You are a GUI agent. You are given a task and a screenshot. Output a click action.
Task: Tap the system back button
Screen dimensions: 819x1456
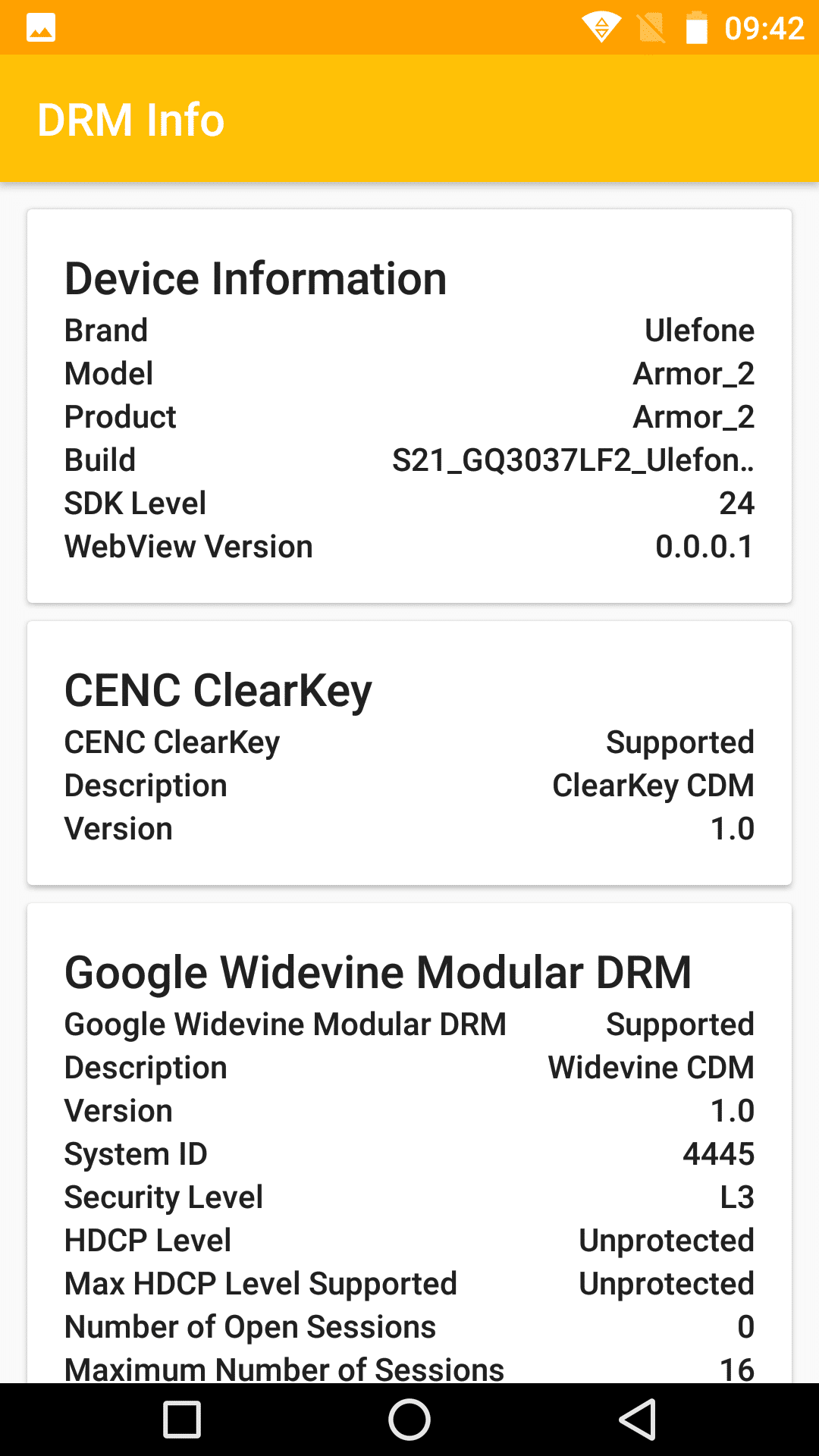pos(638,1419)
